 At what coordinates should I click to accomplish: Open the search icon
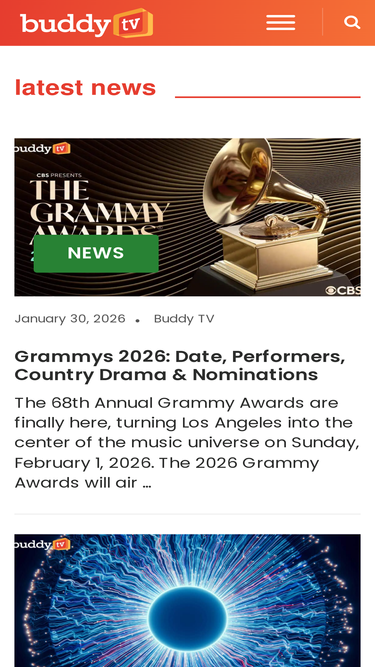pos(352,22)
